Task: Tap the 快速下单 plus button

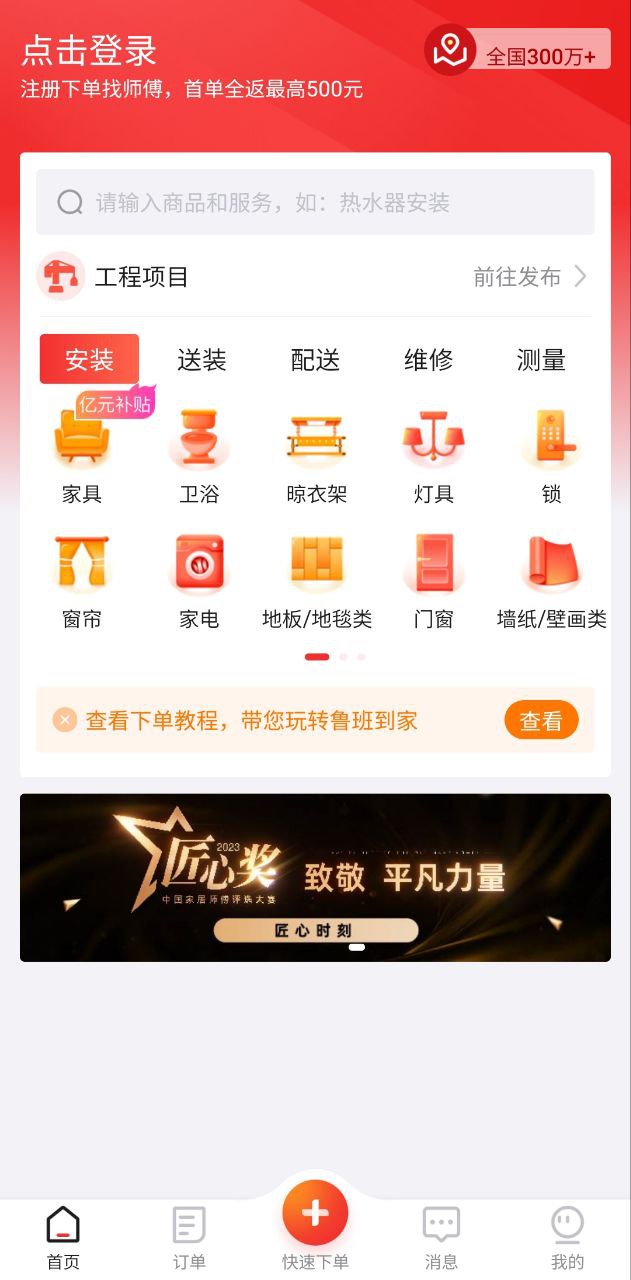Action: click(x=315, y=1214)
